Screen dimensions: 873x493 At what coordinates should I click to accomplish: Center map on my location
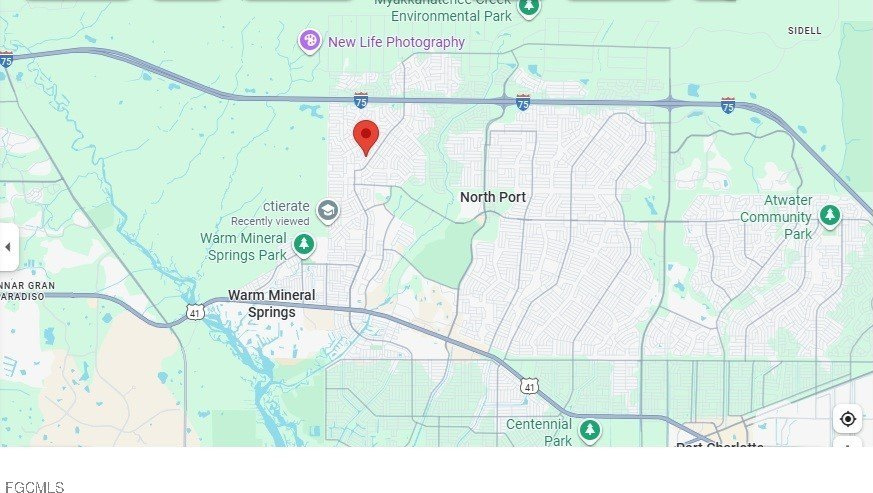coord(847,418)
